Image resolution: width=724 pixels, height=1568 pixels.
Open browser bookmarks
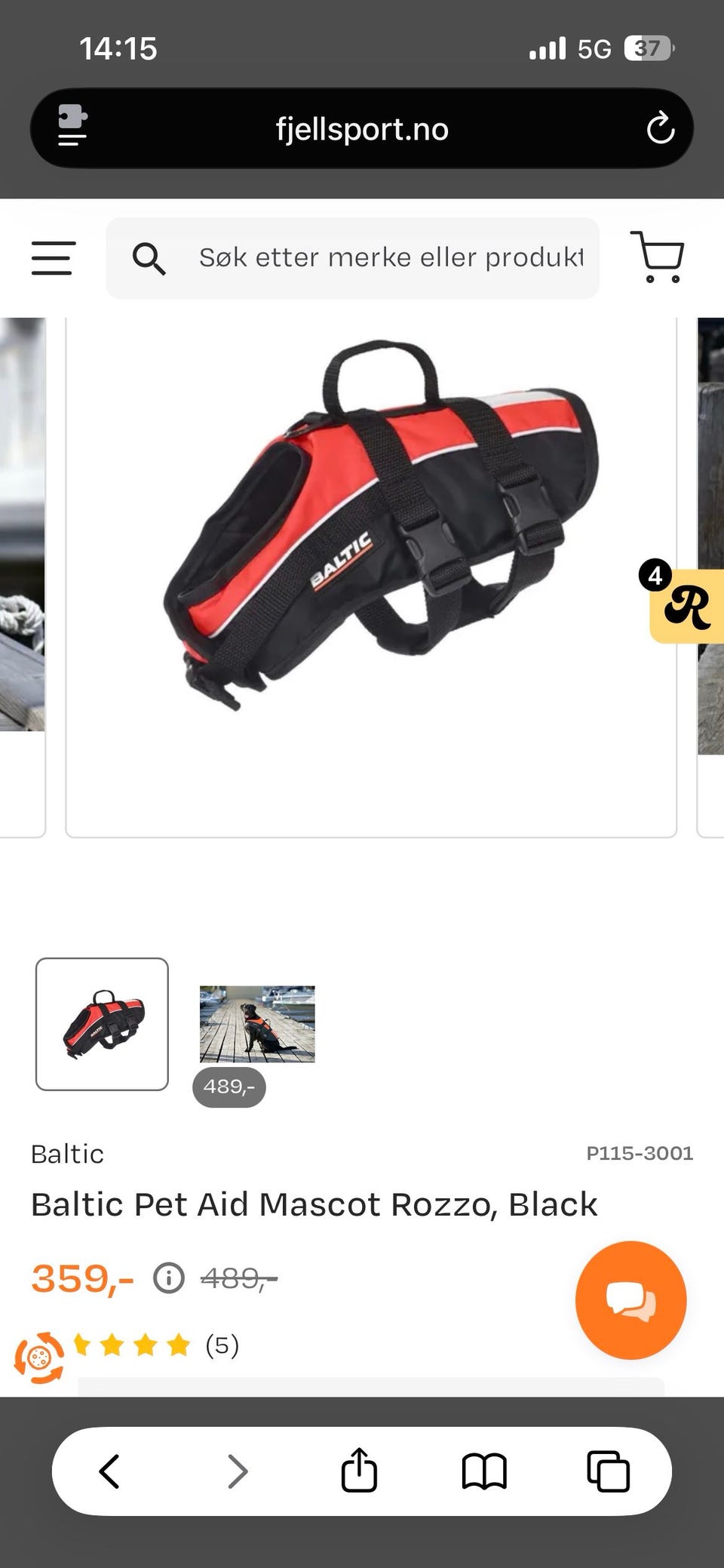click(x=484, y=1471)
